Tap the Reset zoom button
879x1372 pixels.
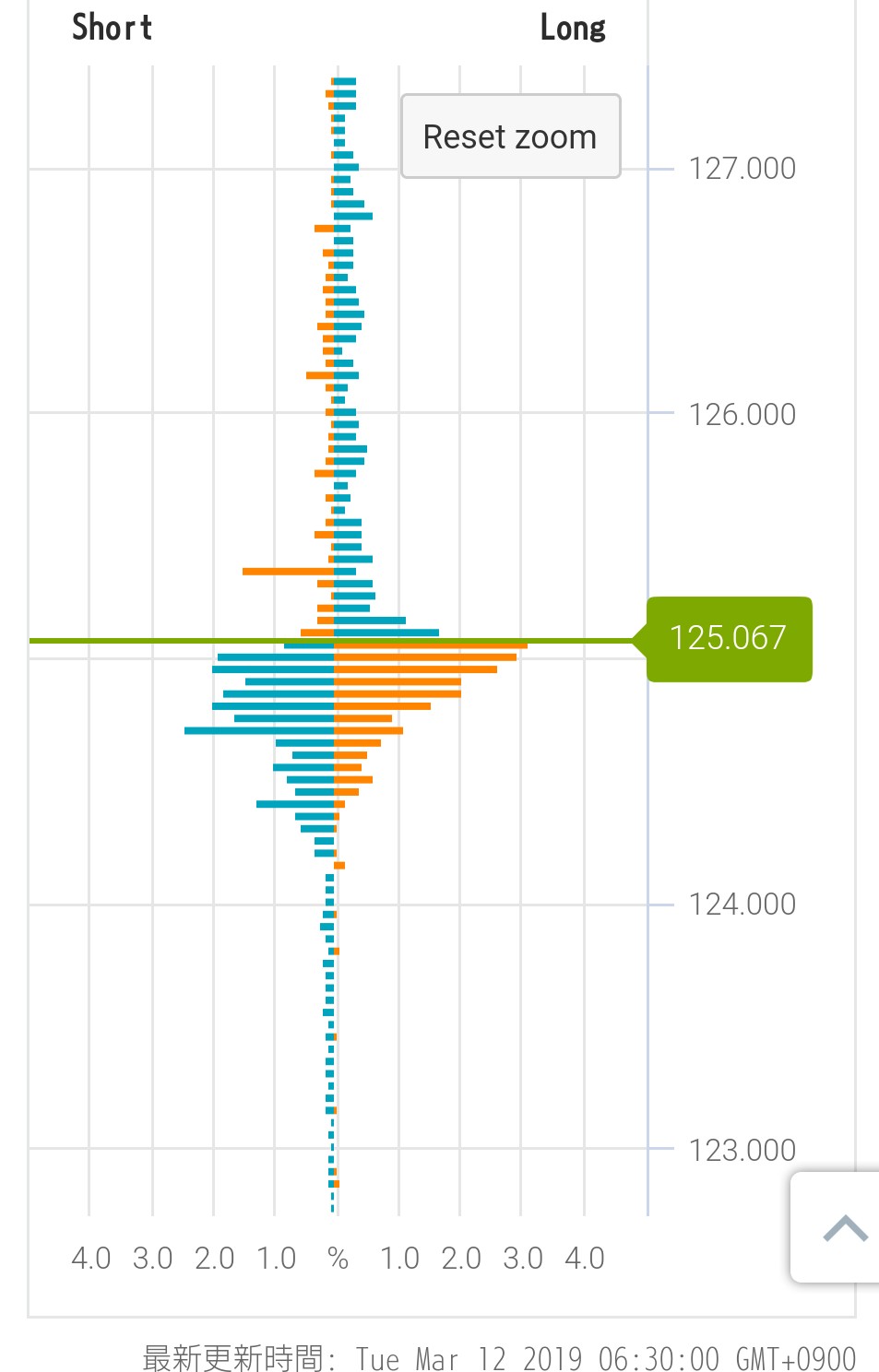tap(510, 136)
